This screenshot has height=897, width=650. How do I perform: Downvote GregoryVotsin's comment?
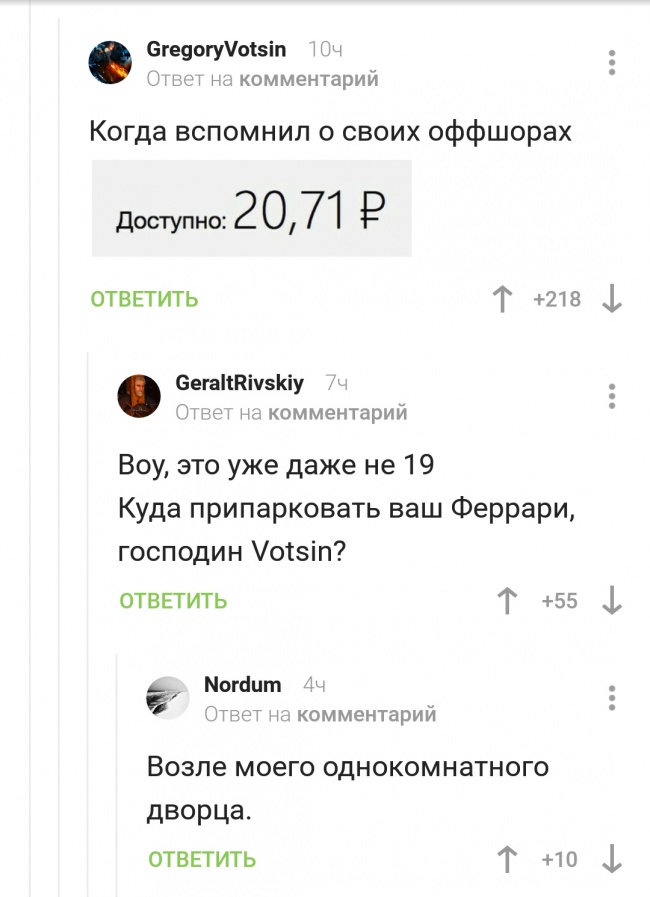(612, 299)
